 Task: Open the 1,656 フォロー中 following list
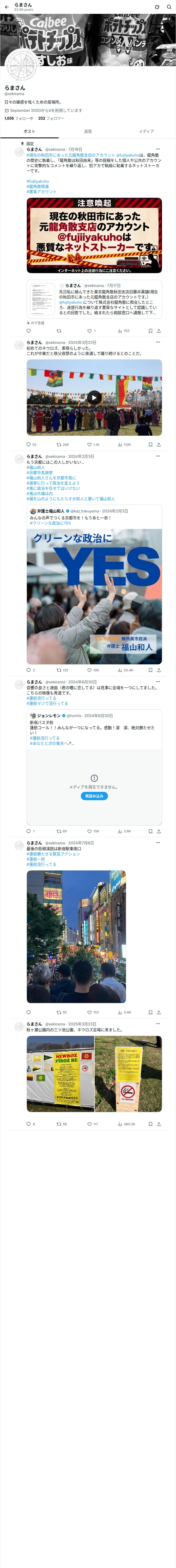[19, 119]
